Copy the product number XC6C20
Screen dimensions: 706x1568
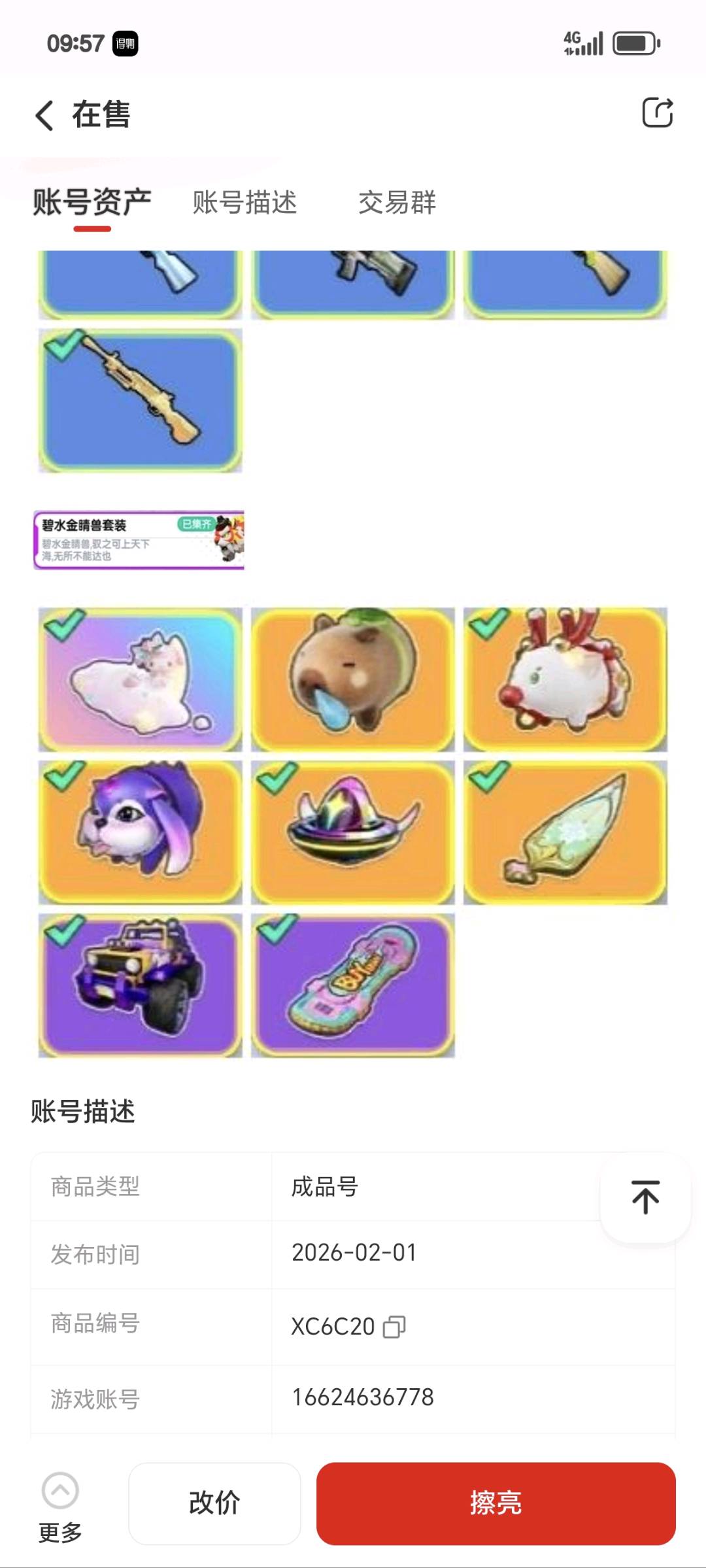click(394, 1327)
